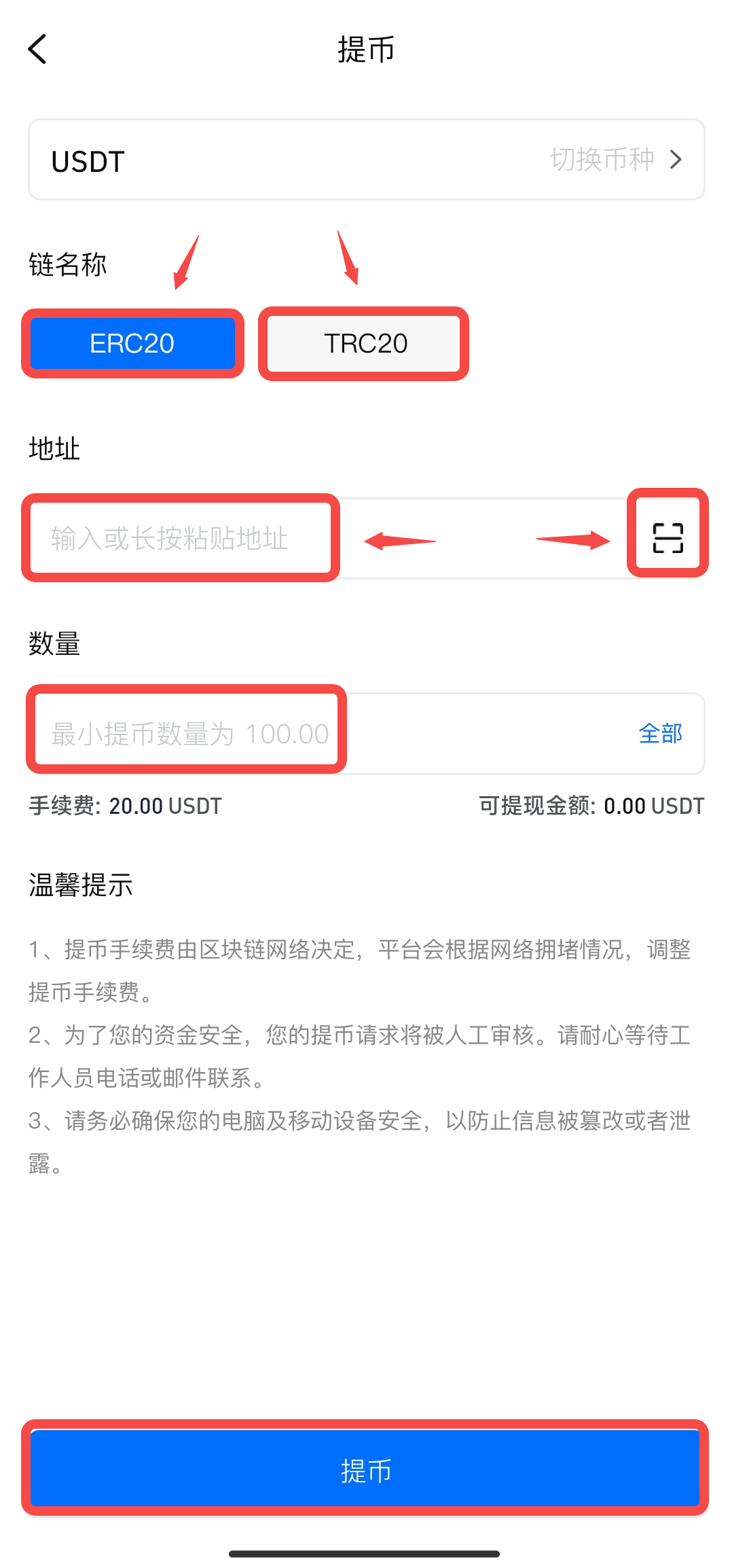Open 切换币种 to change the currency

pyautogui.click(x=615, y=160)
